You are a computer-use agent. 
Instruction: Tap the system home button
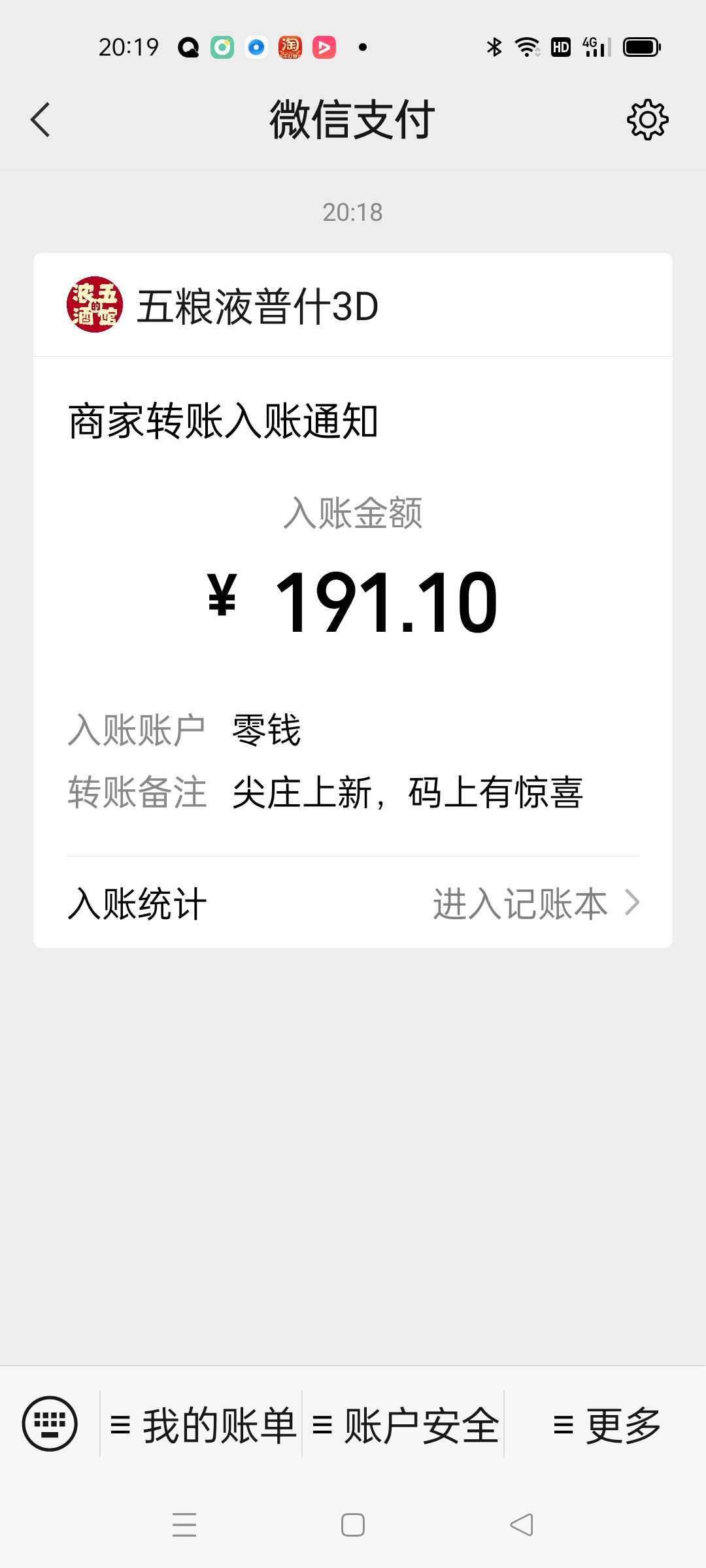click(353, 1525)
